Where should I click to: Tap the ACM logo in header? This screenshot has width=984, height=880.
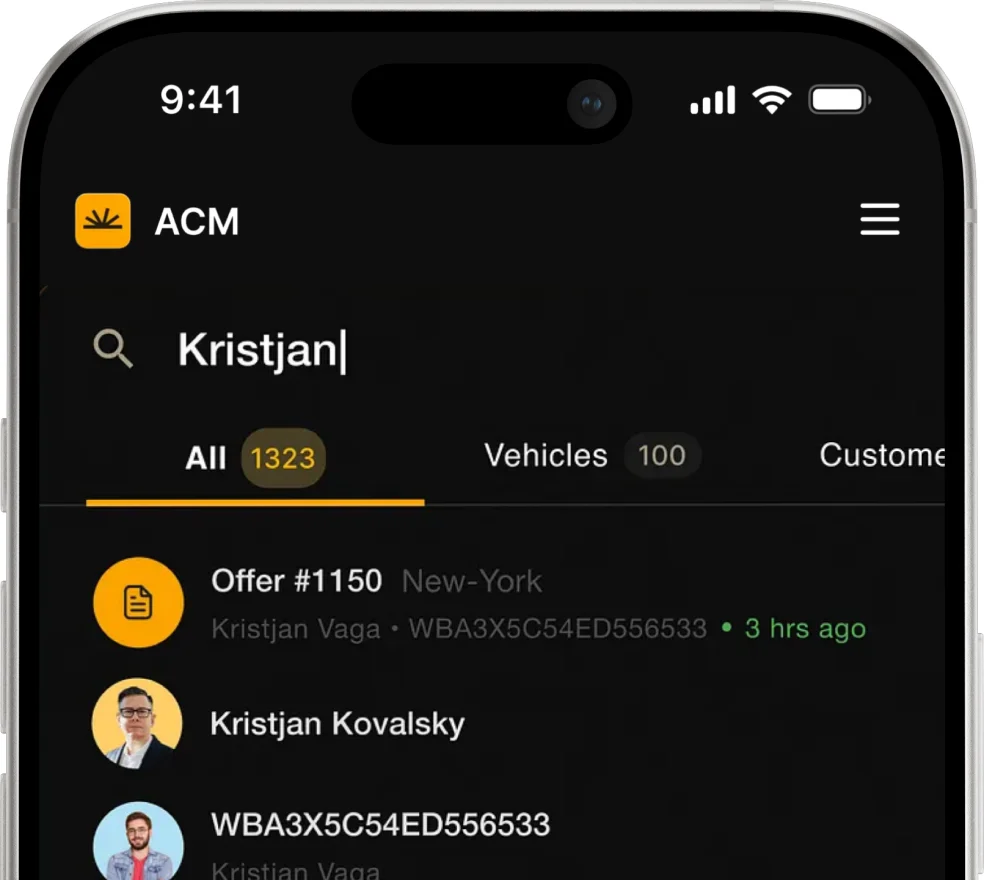(103, 220)
